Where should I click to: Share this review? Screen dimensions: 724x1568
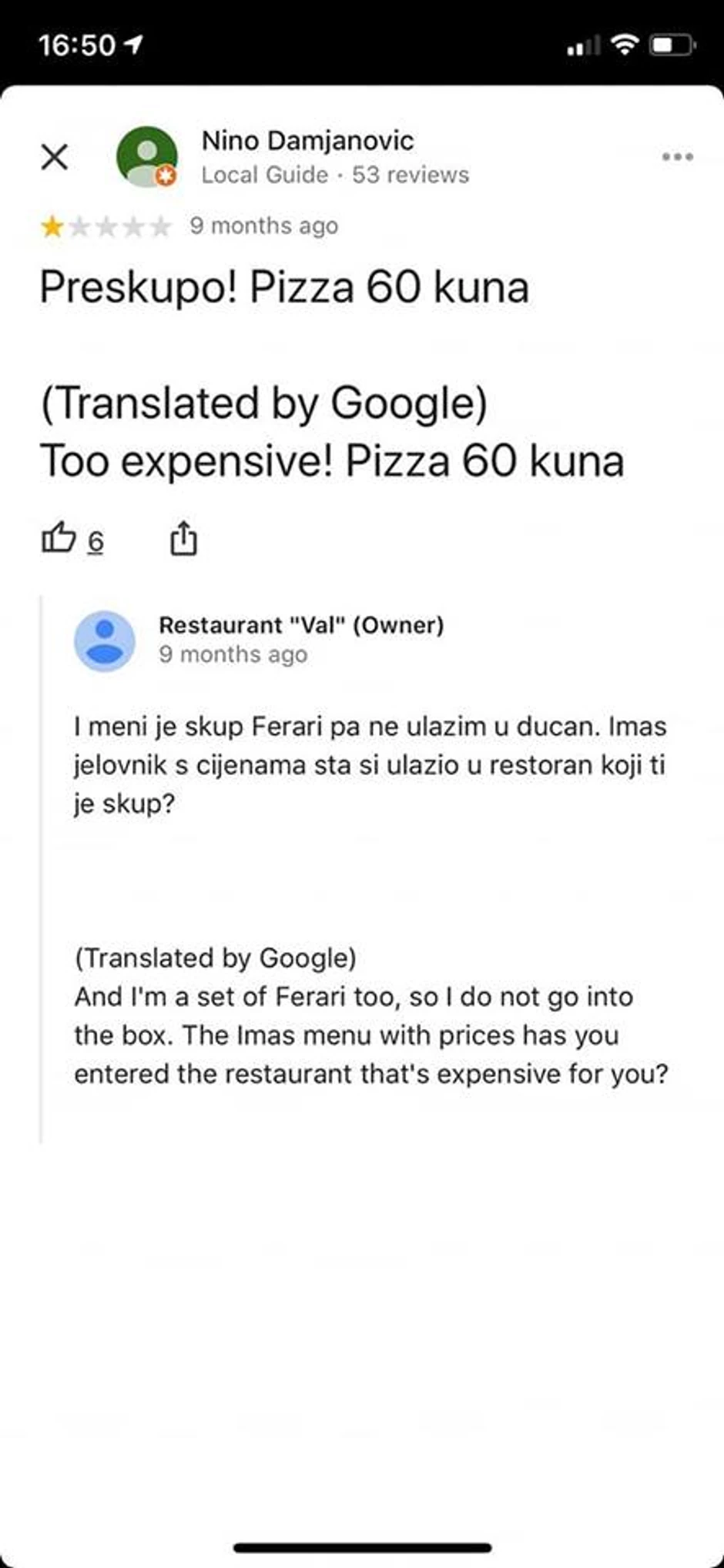click(183, 538)
